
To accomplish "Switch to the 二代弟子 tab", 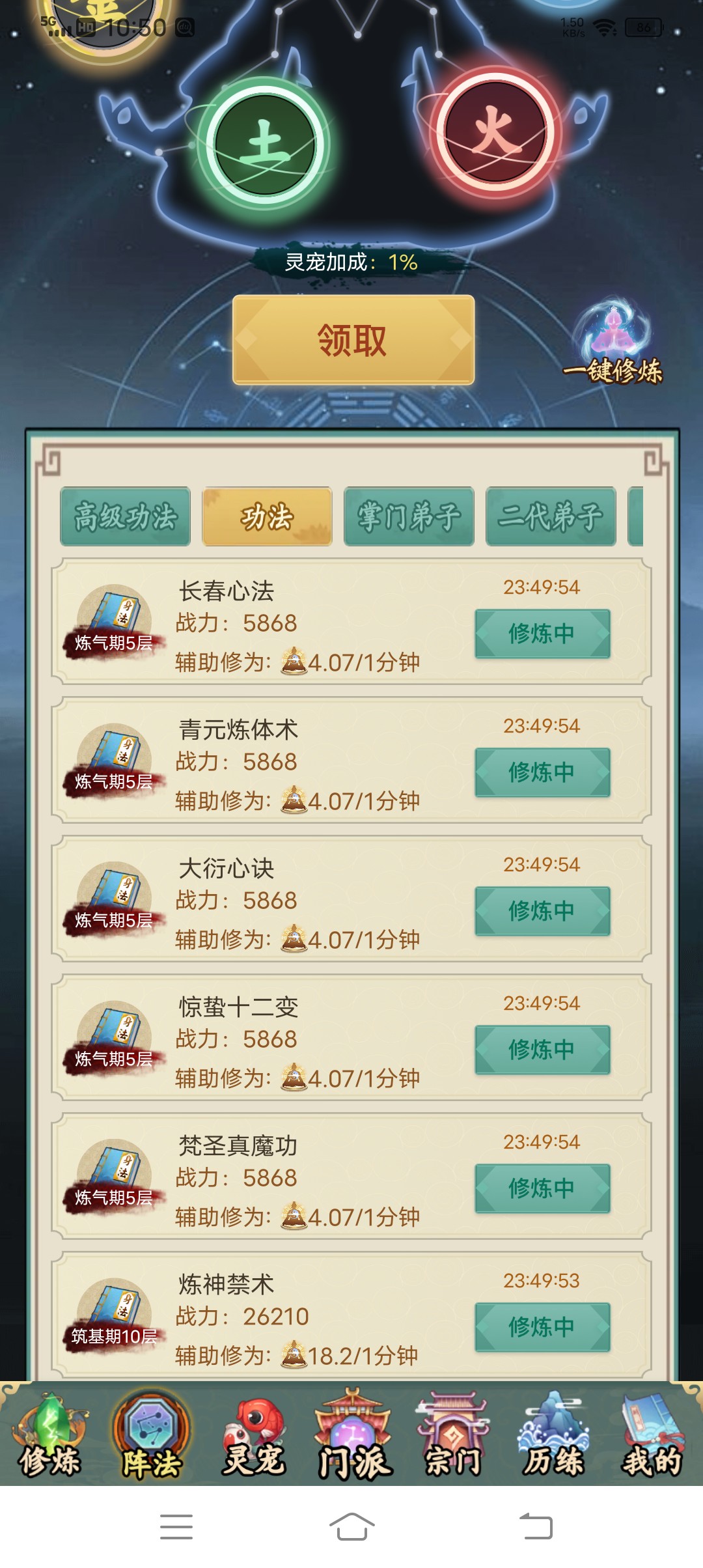I will click(551, 516).
